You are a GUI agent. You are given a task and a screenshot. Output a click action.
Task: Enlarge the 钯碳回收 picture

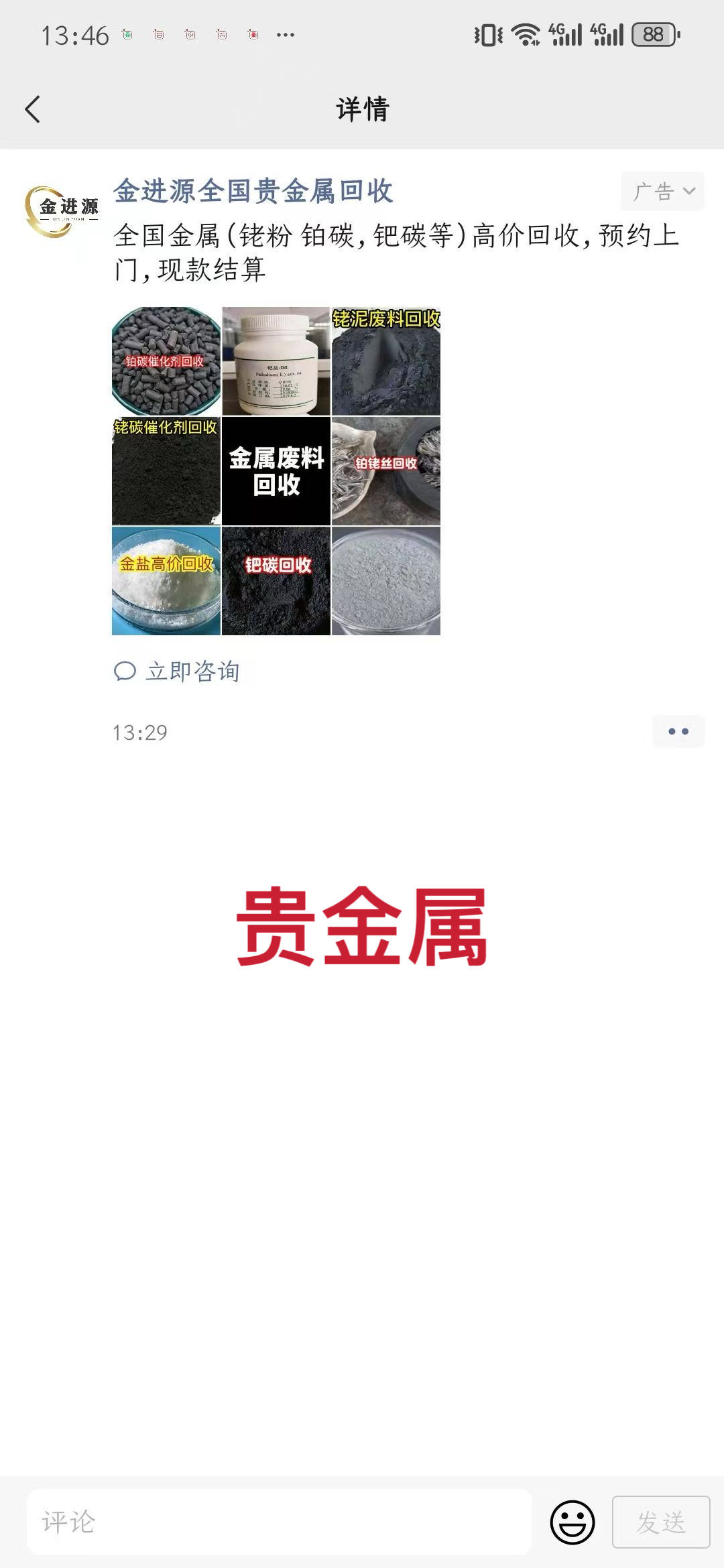tap(276, 581)
